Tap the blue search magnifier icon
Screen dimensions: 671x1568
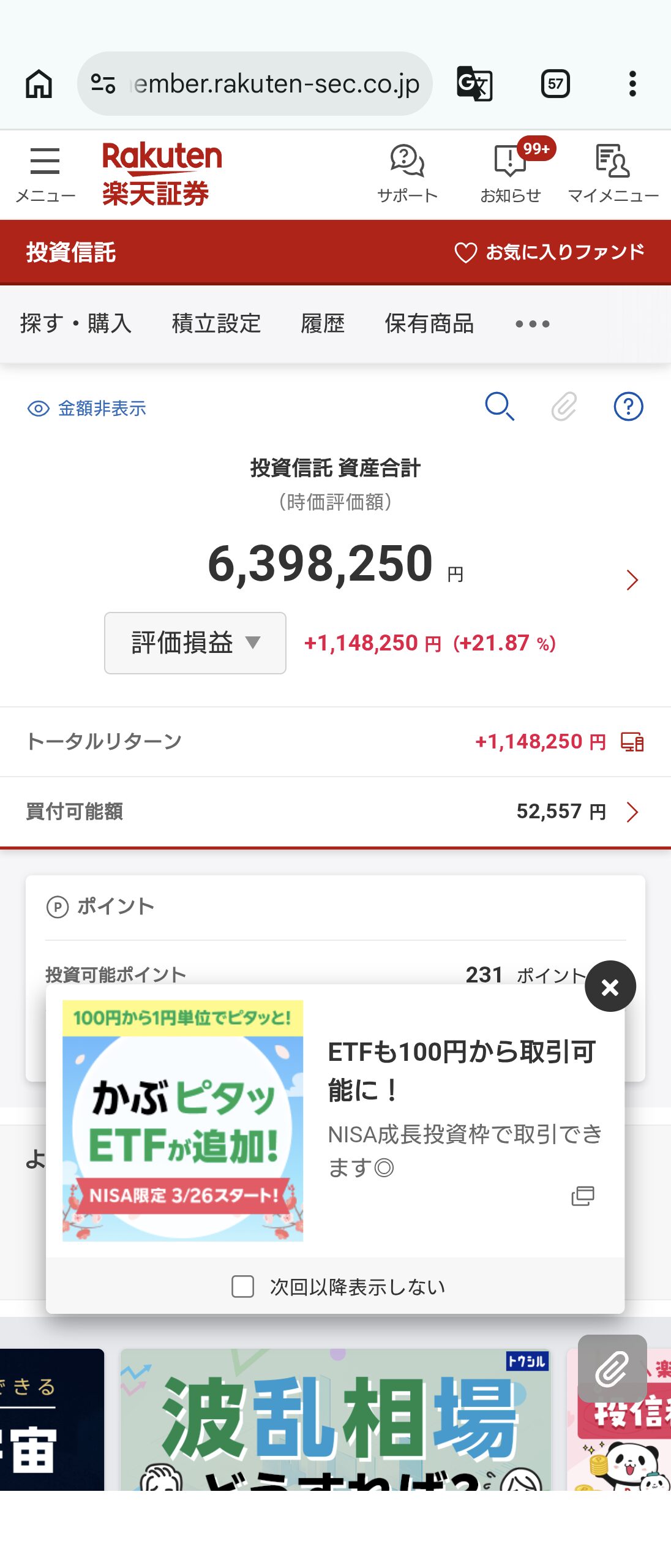click(x=499, y=407)
